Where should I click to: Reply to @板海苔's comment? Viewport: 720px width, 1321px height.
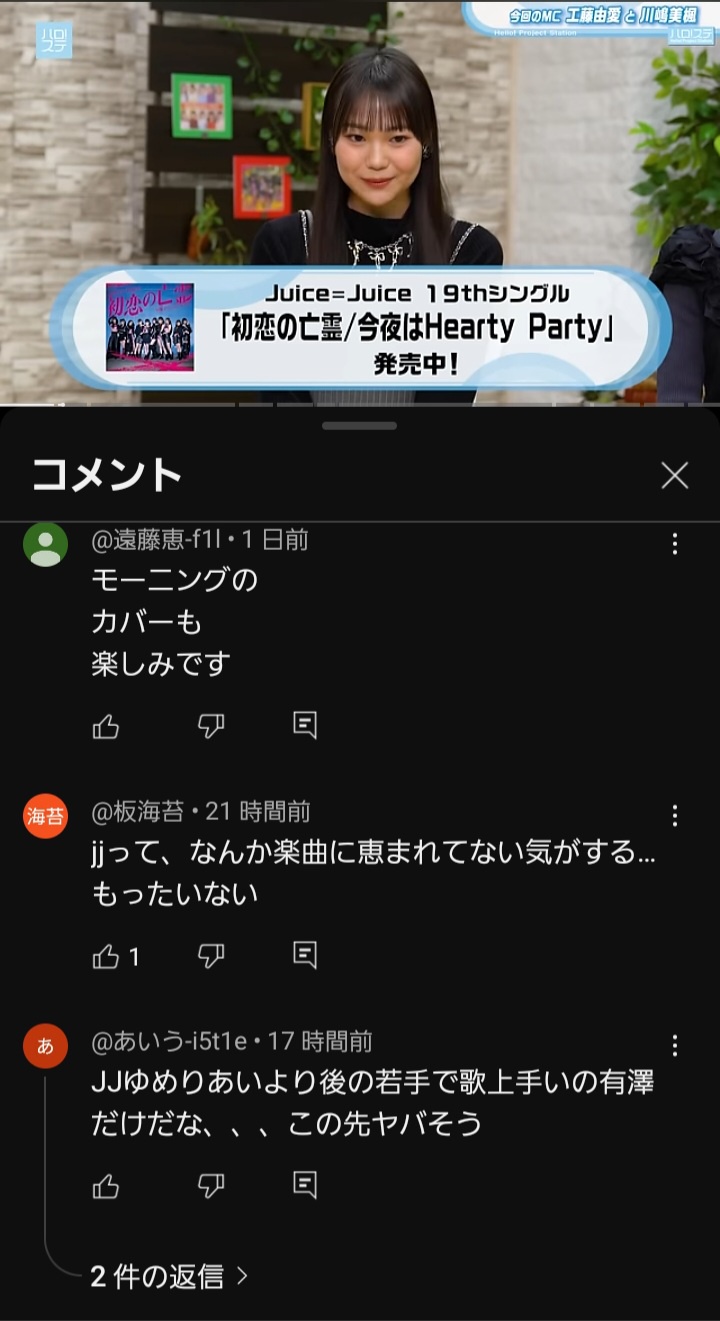pyautogui.click(x=305, y=955)
